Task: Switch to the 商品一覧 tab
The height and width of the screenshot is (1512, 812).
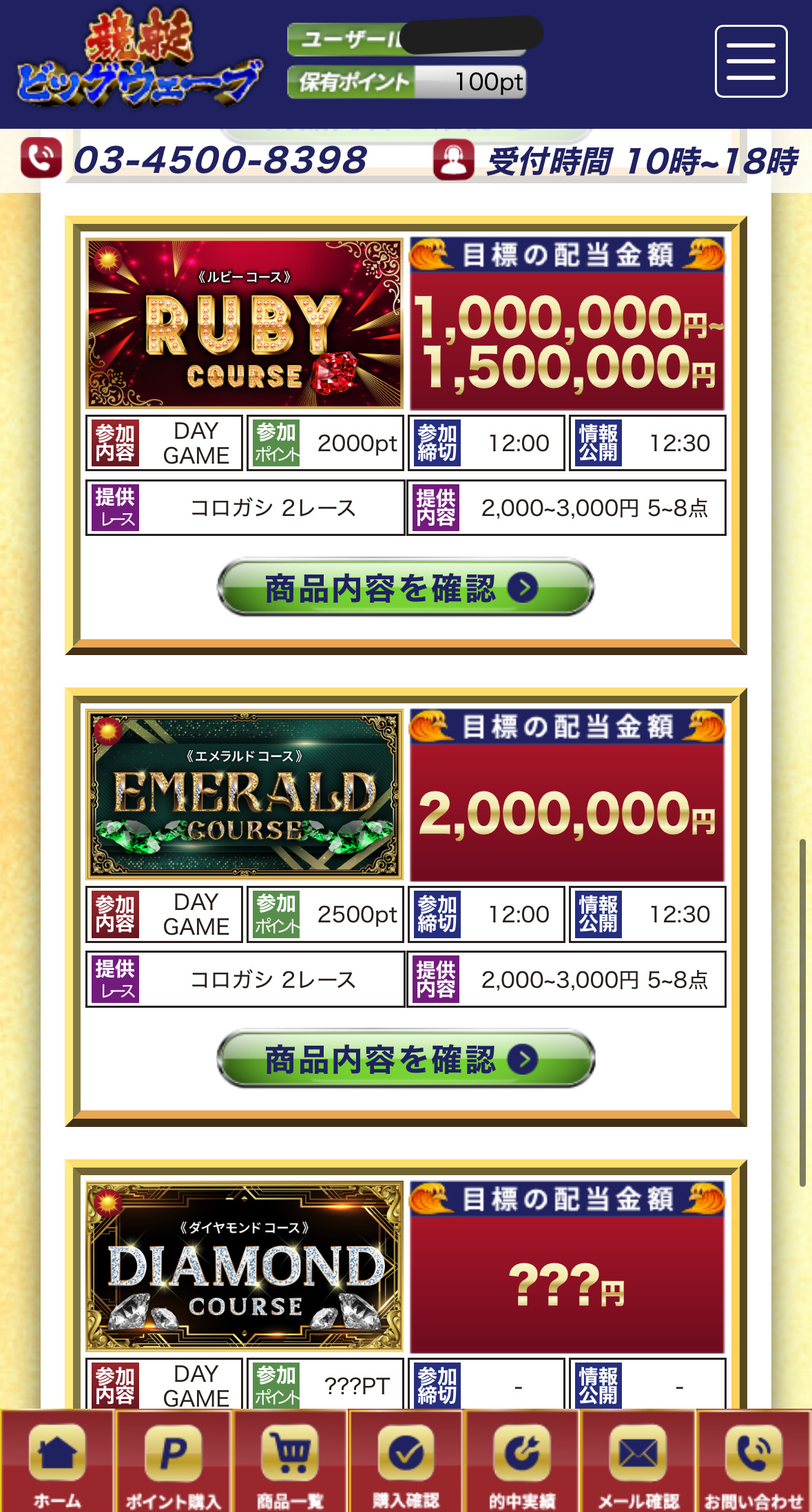Action: (290, 1462)
